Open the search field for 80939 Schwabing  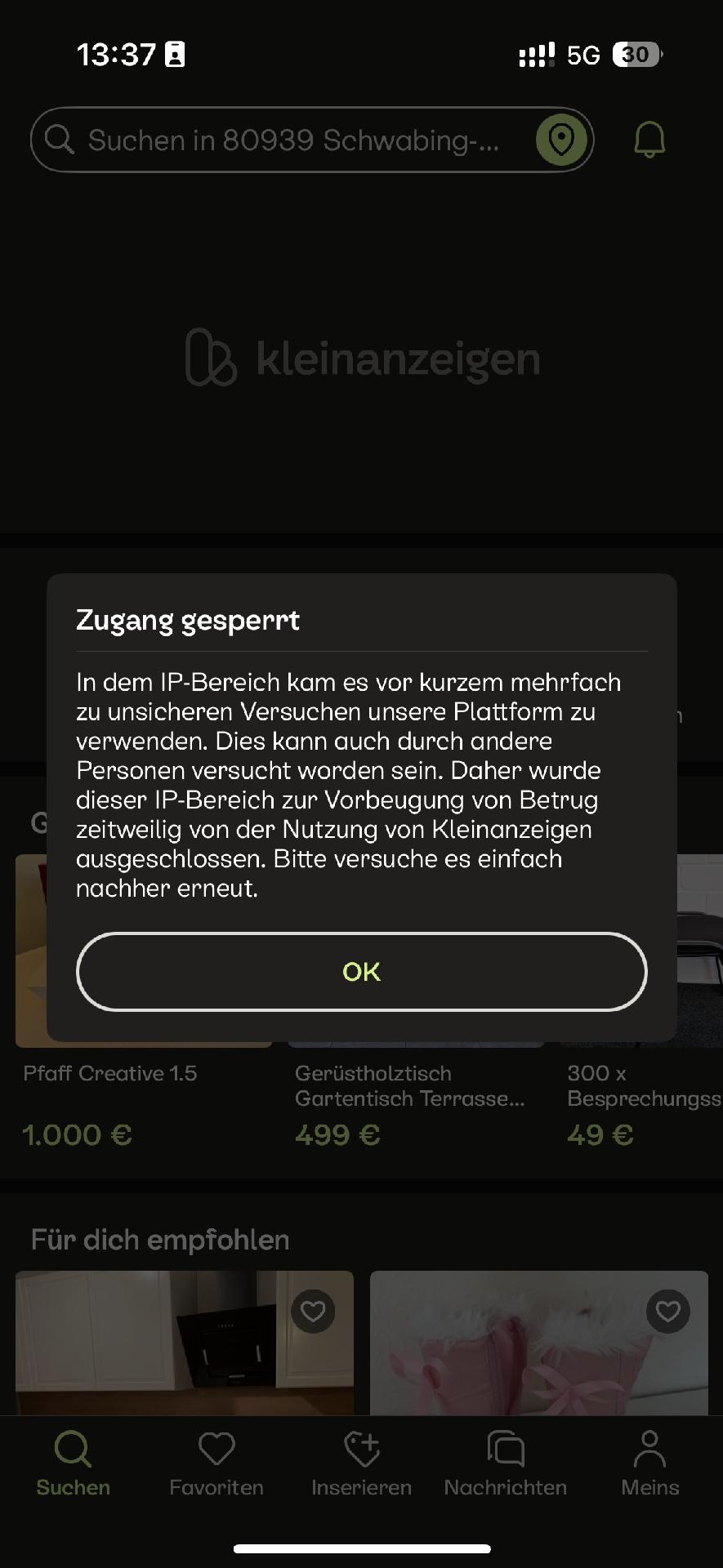[282, 140]
